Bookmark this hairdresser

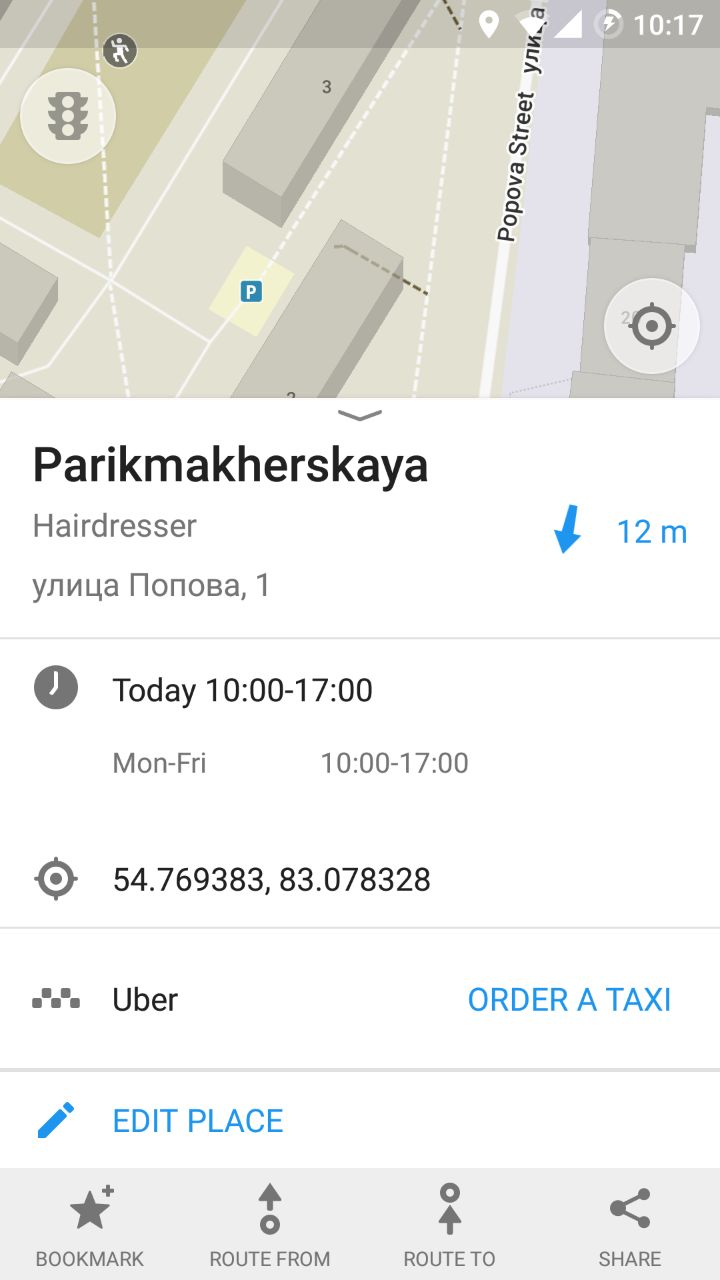tap(90, 1224)
